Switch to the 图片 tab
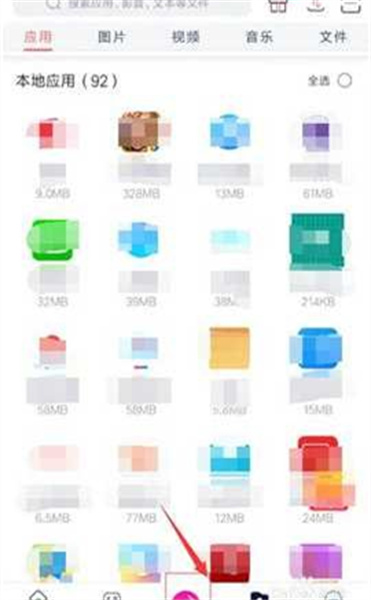Screen dimensions: 371x600 coord(111,37)
